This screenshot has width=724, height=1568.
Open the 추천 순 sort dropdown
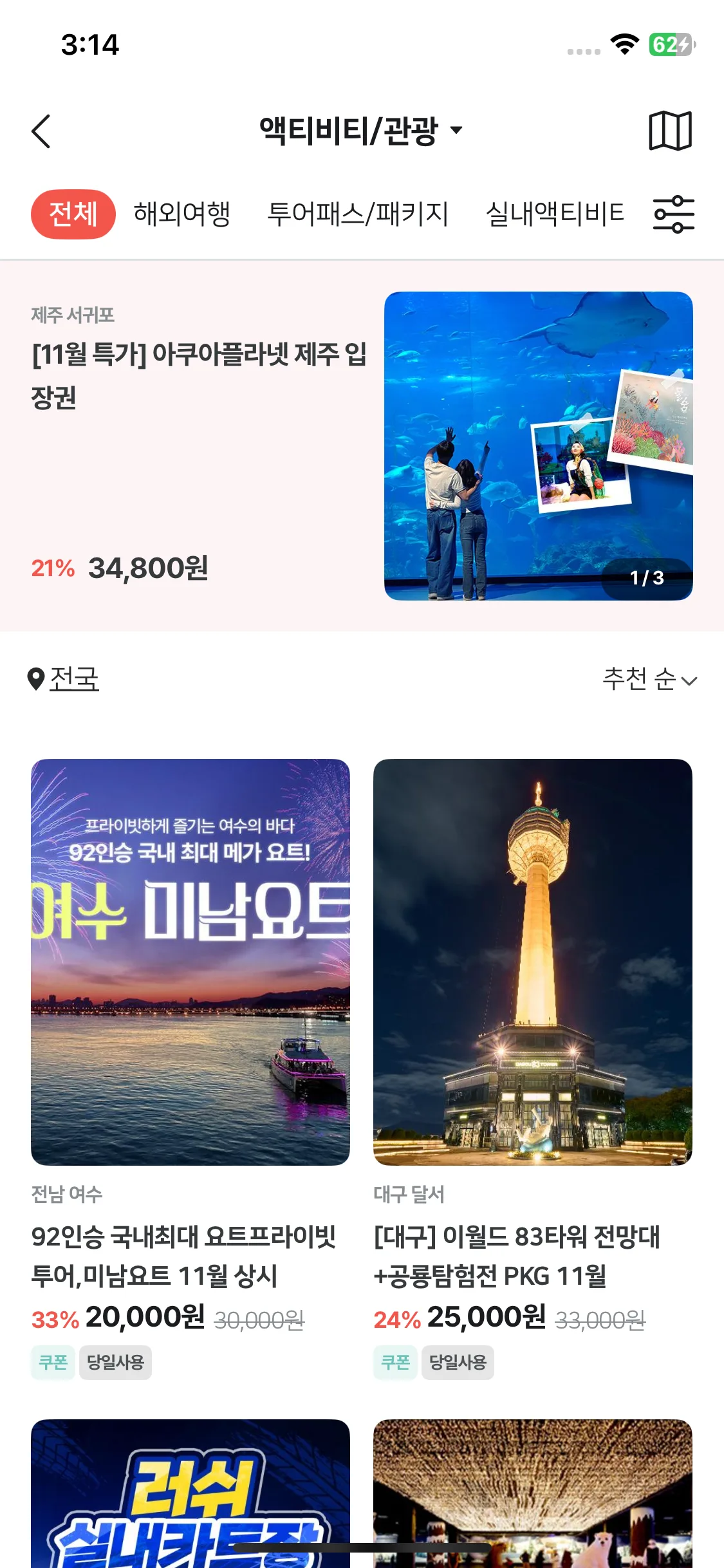tap(649, 679)
